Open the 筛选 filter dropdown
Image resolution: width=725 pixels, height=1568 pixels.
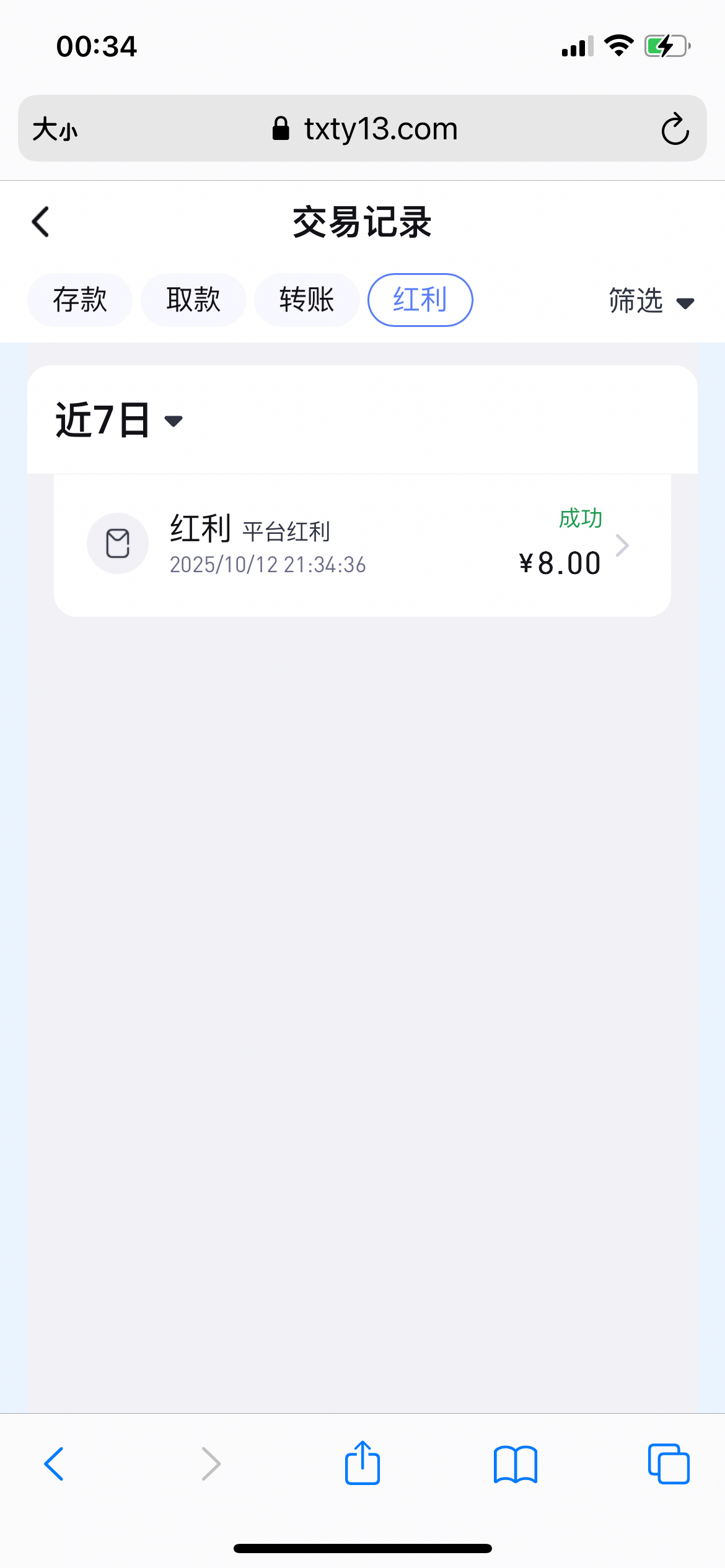click(x=651, y=302)
